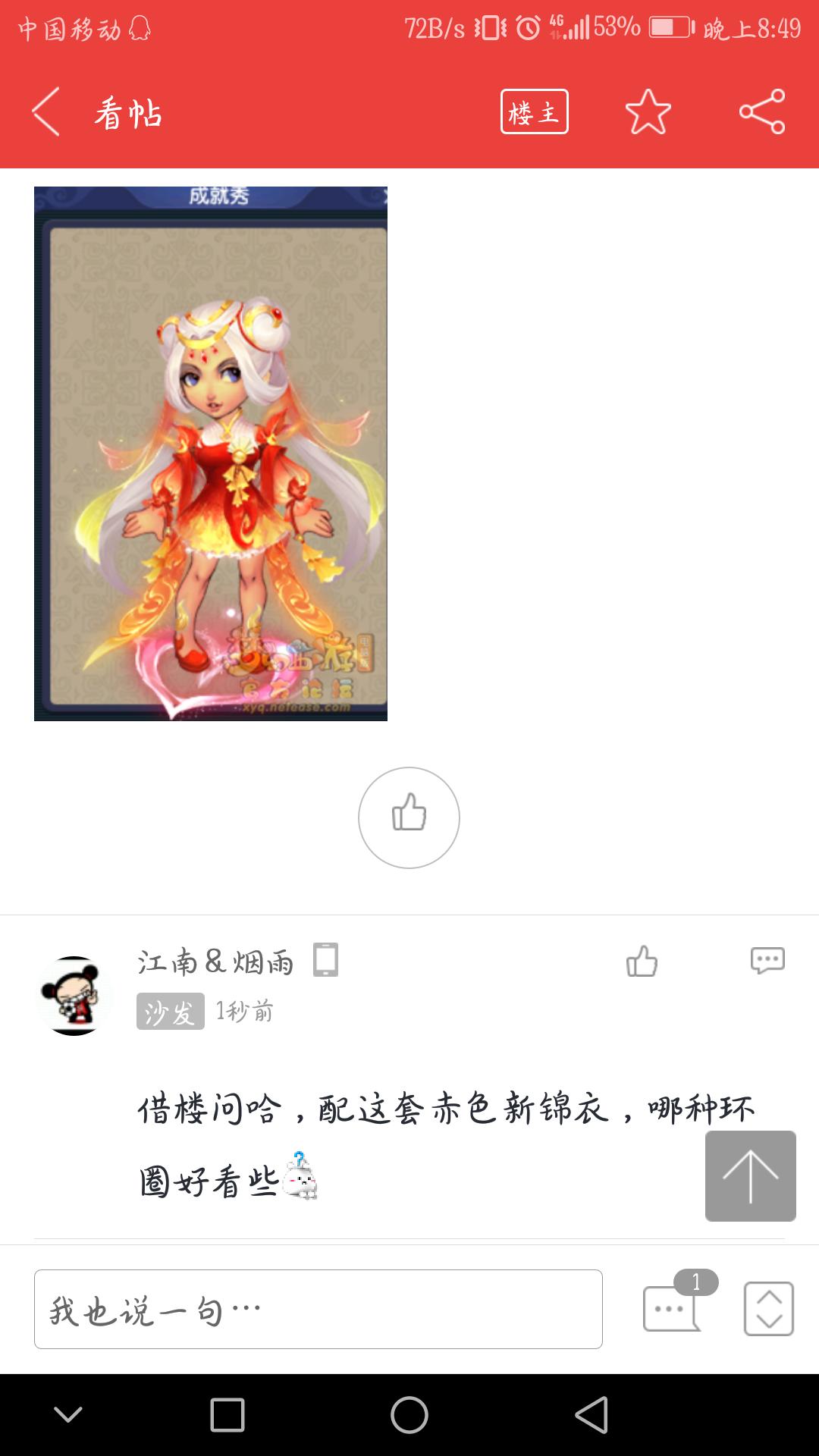Jump back to top with the arrow button
Viewport: 819px width, 1456px height.
click(x=750, y=1175)
